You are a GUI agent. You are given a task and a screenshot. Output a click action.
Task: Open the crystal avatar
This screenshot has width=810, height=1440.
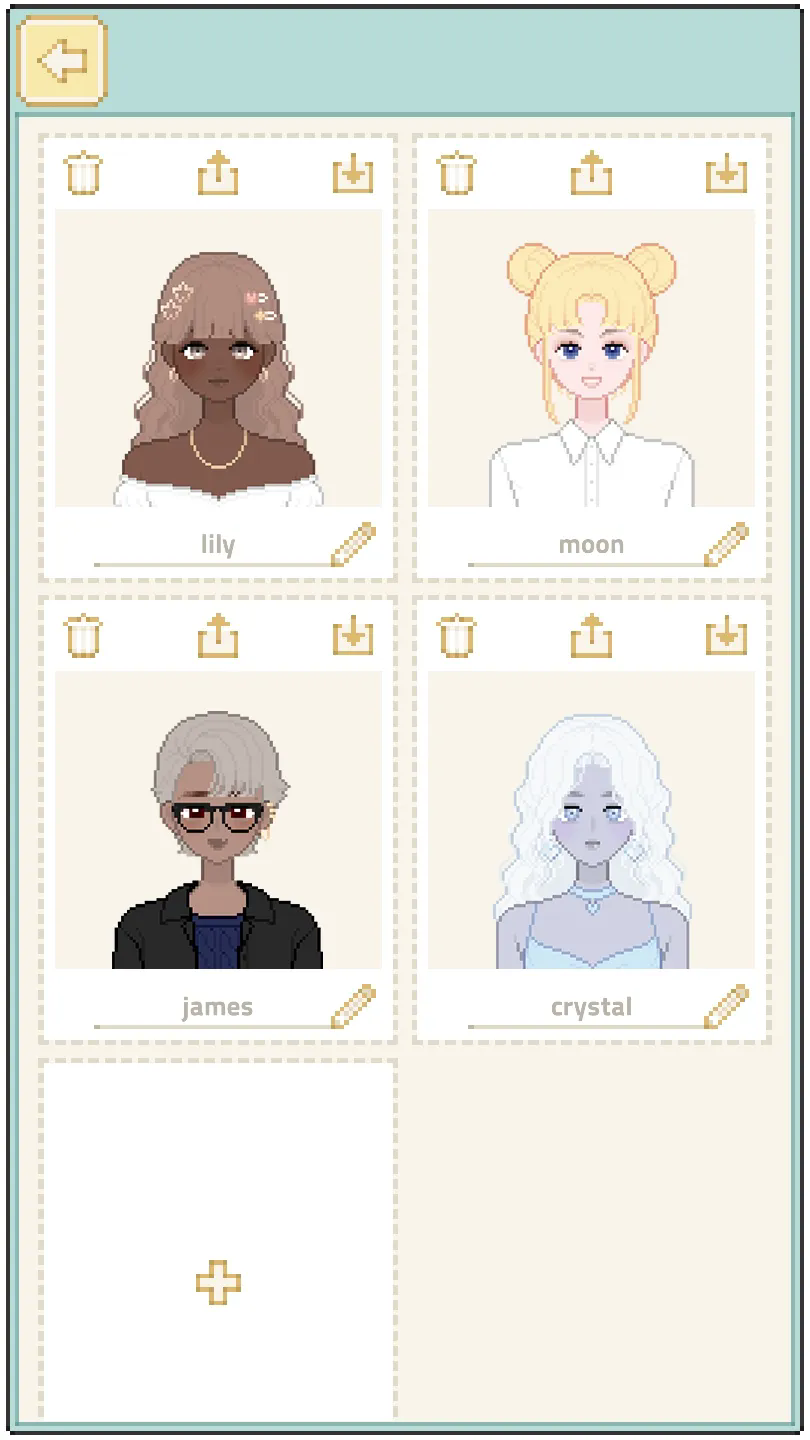591,820
